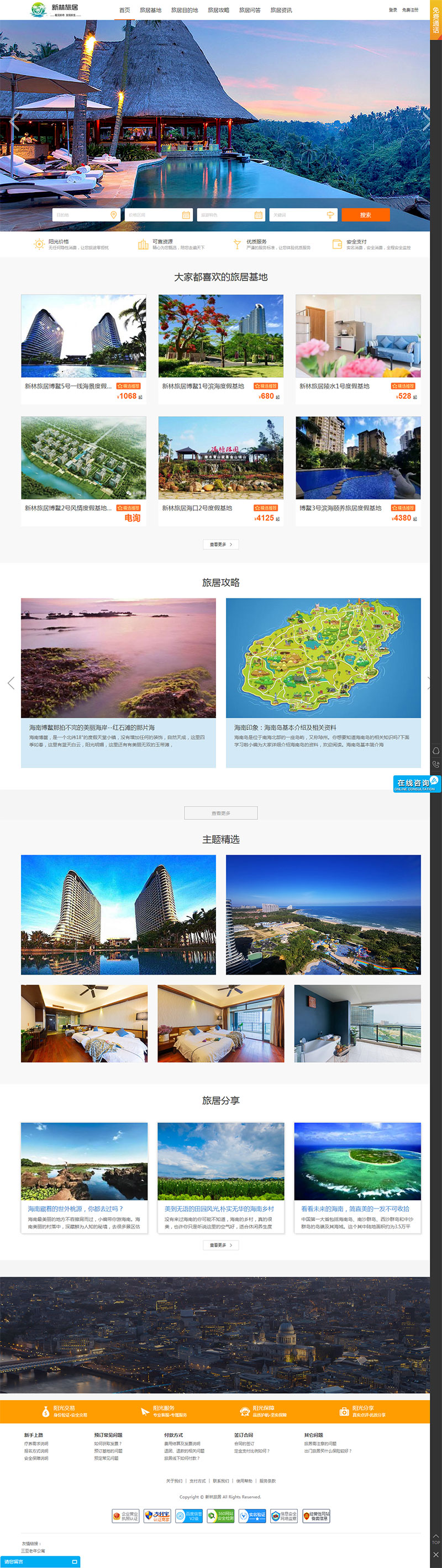Open the 关于我们 footer link
The image size is (442, 1568).
pyautogui.click(x=173, y=1480)
